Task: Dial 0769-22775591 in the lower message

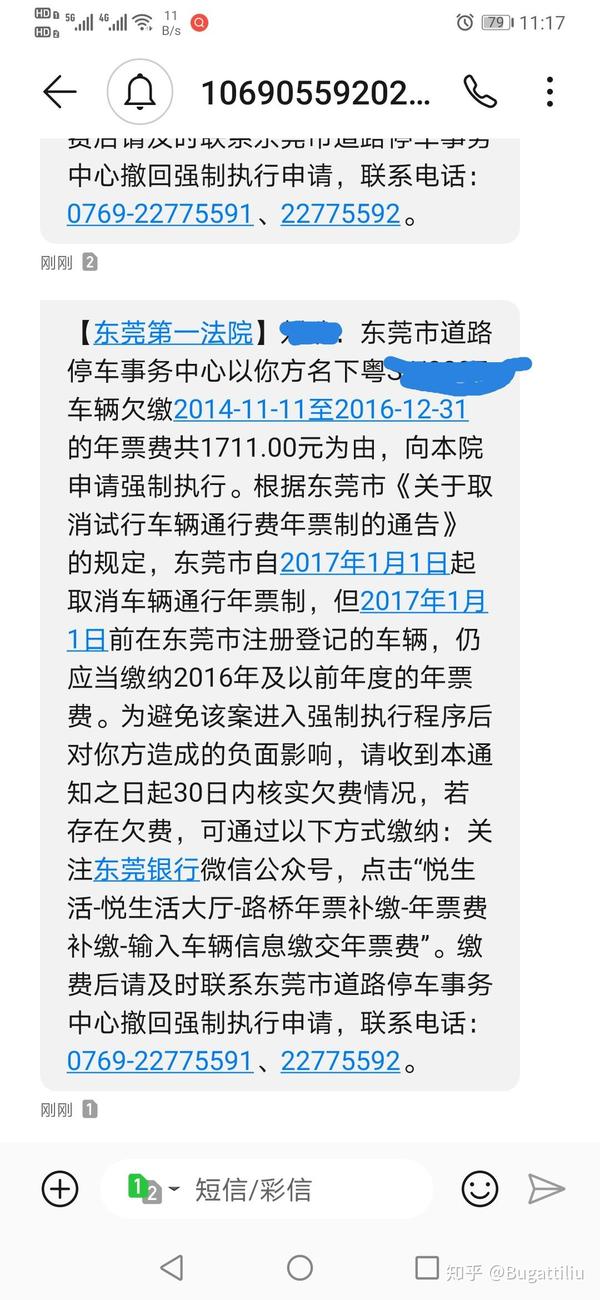Action: pos(159,1062)
